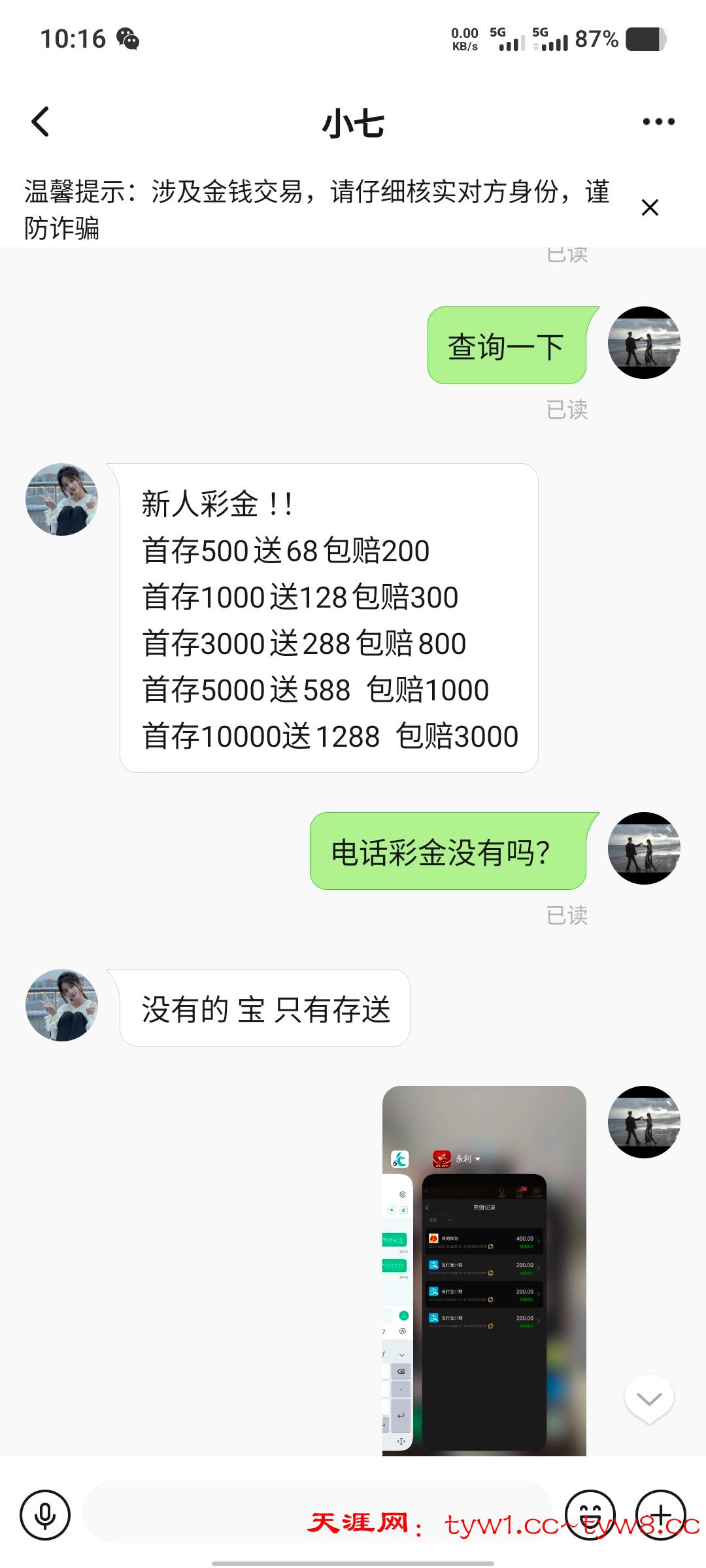Jump to latest messages with down arrow
The height and width of the screenshot is (1568, 706).
coord(648,1398)
